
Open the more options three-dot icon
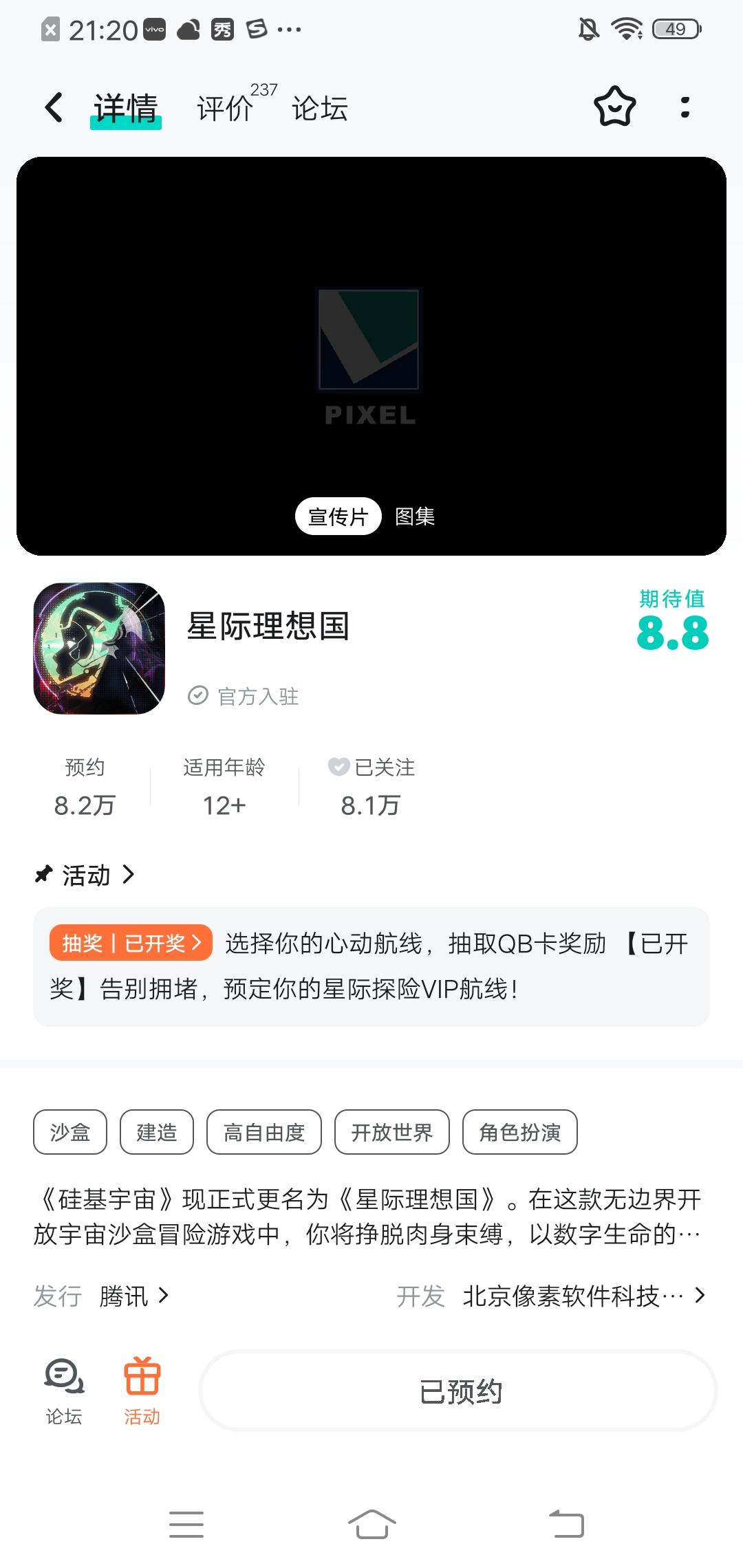point(684,107)
